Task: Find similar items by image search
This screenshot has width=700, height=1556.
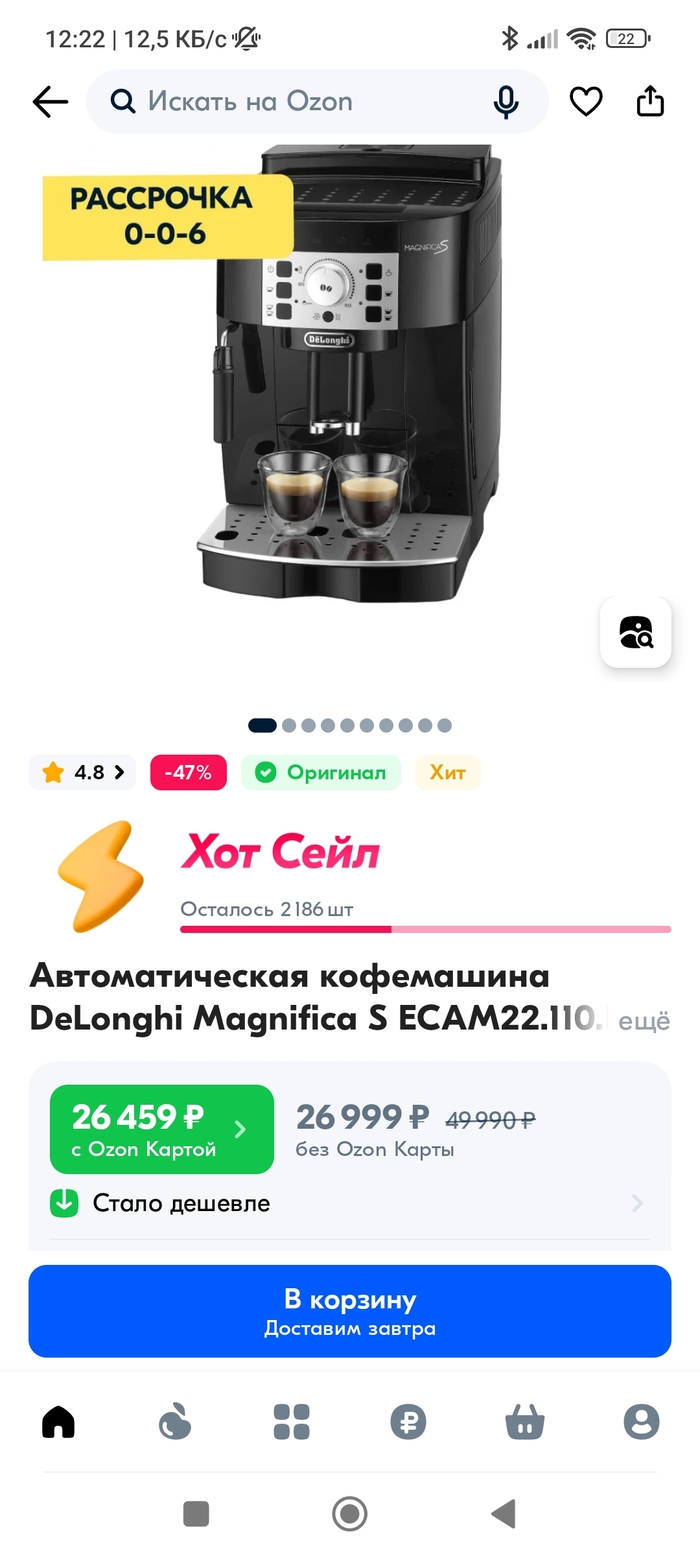Action: pos(636,632)
